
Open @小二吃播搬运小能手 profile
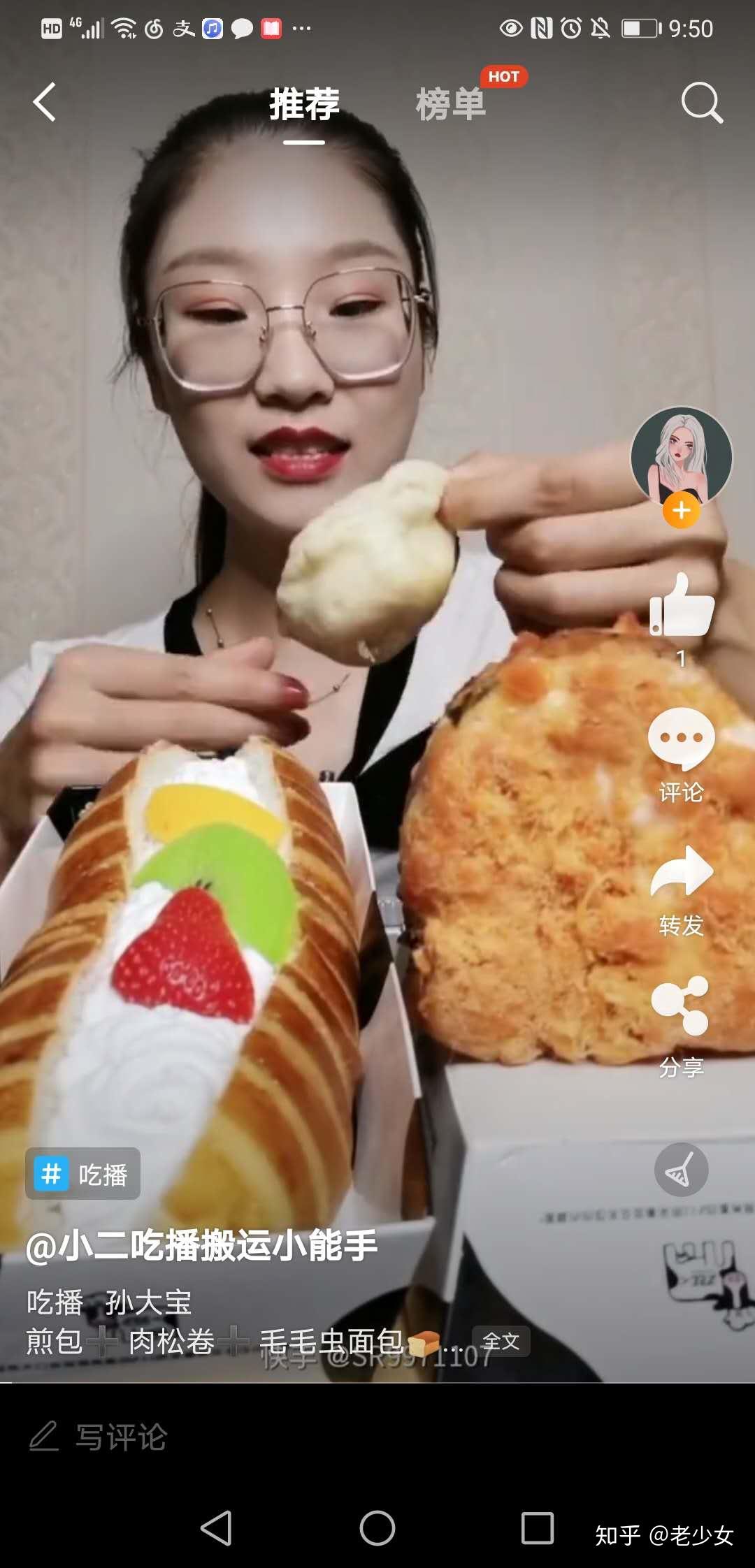coord(202,1245)
